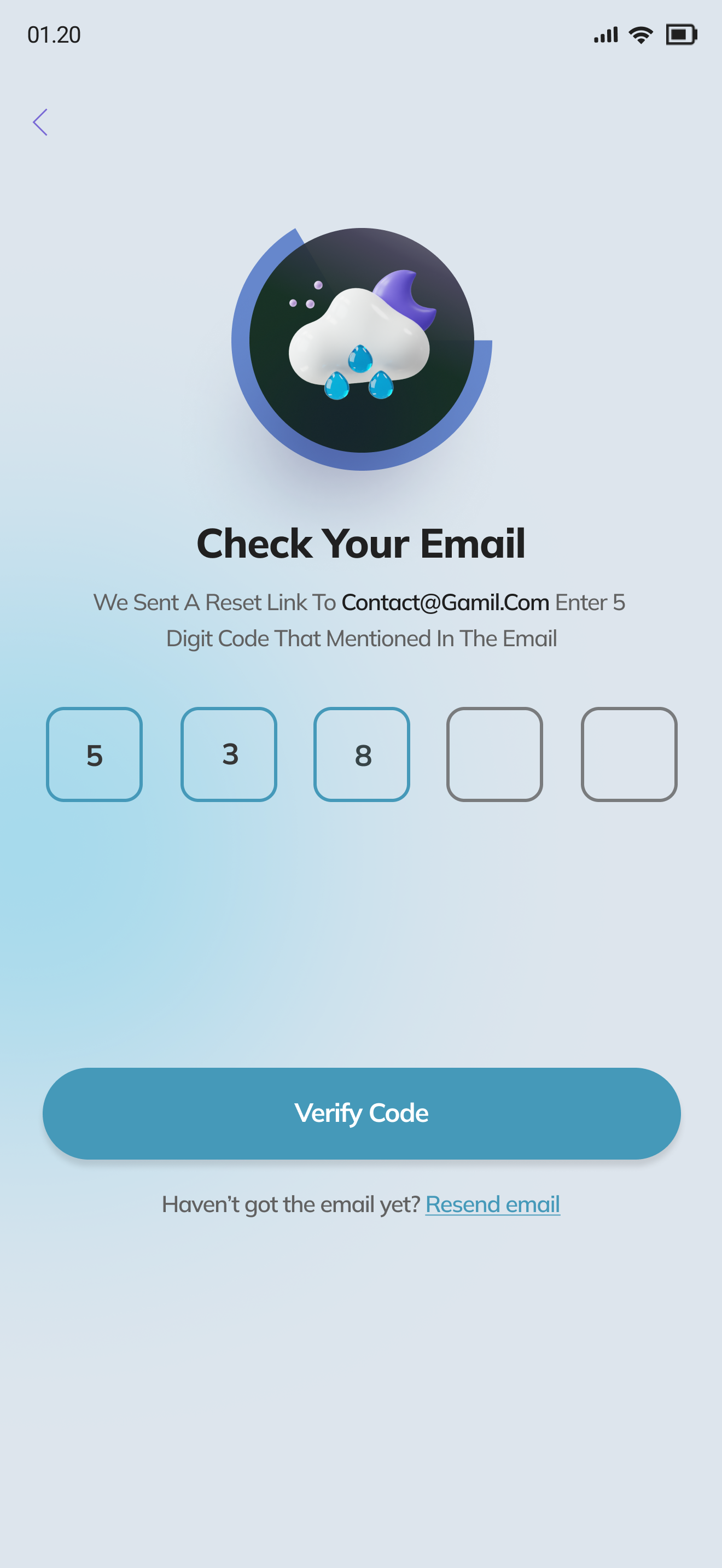Open the Resend email link
The width and height of the screenshot is (722, 1568).
(492, 1204)
